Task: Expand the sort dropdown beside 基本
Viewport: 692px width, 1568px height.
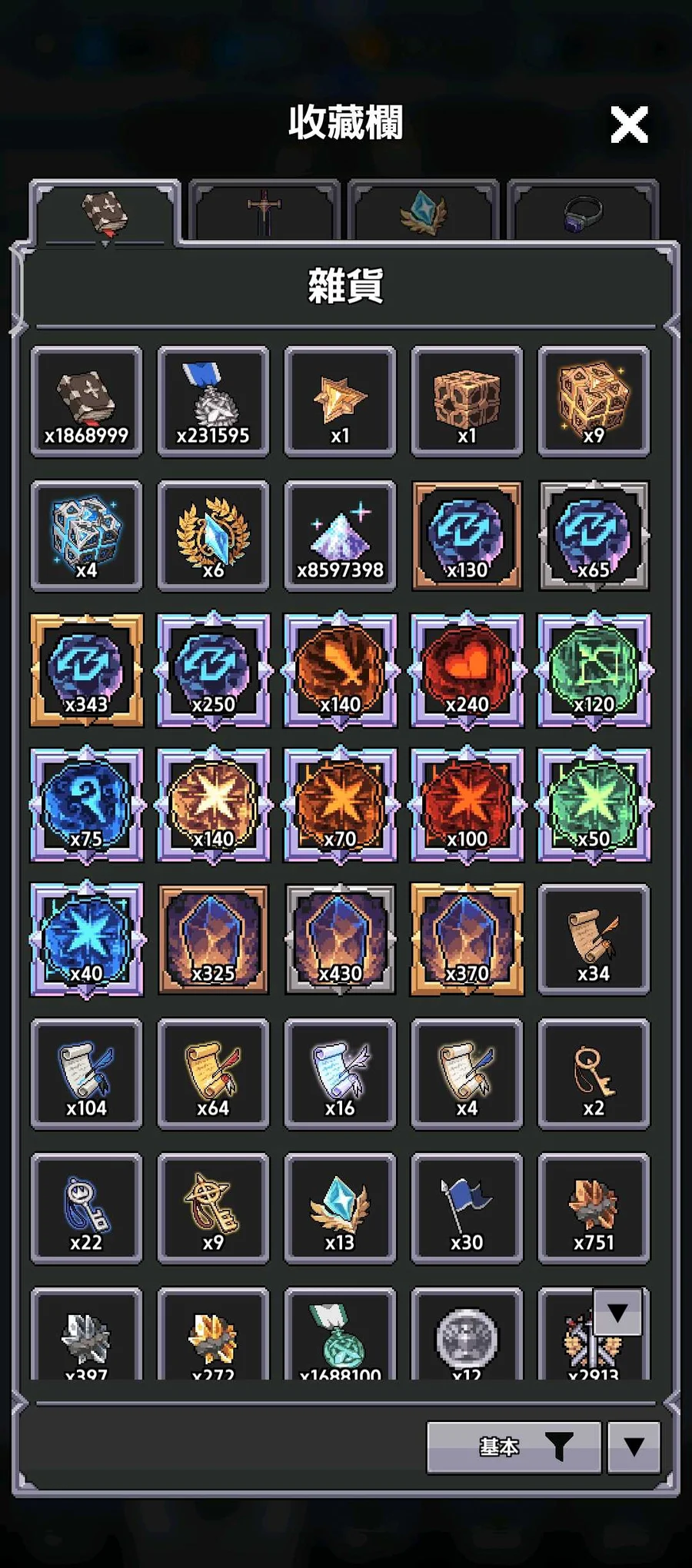Action: [x=634, y=1447]
